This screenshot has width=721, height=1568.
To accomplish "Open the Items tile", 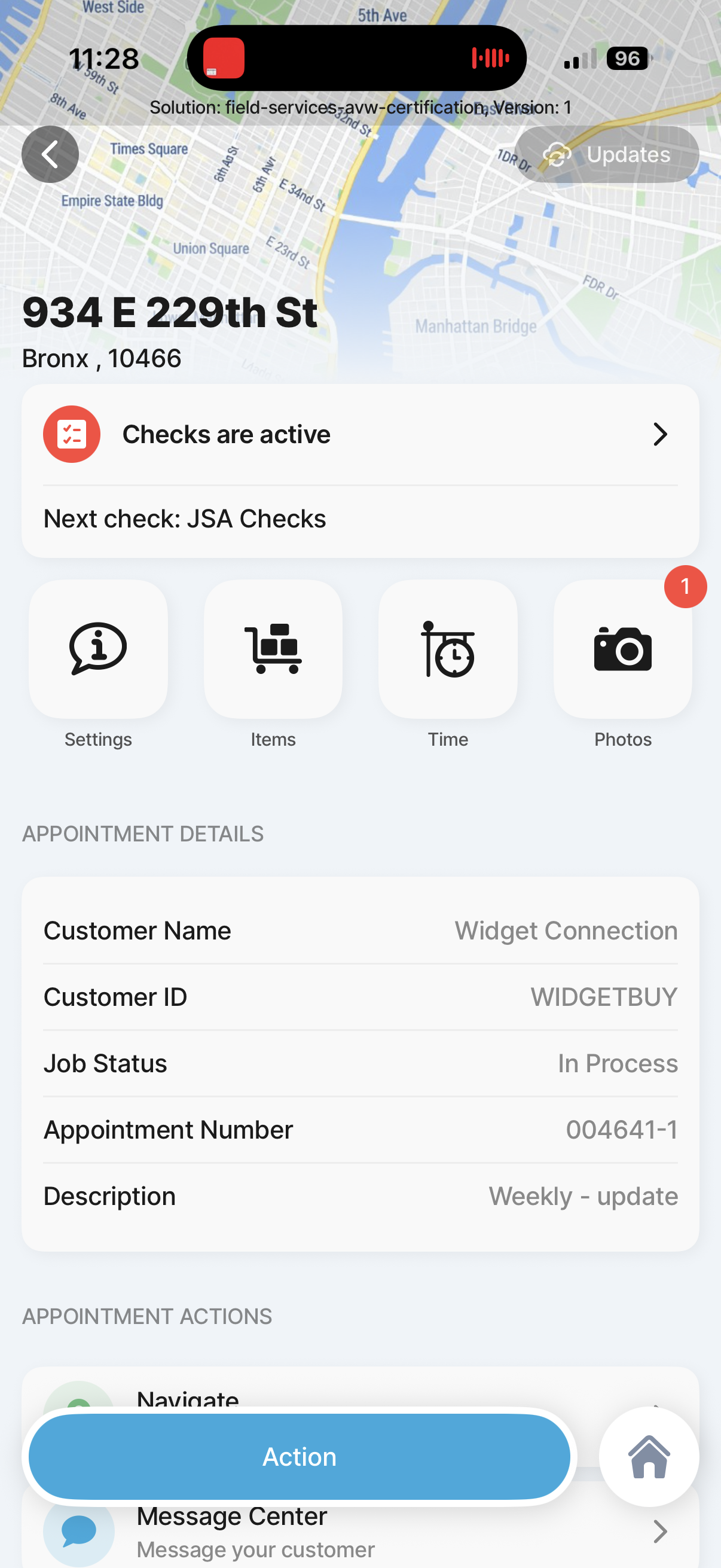I will click(x=273, y=649).
